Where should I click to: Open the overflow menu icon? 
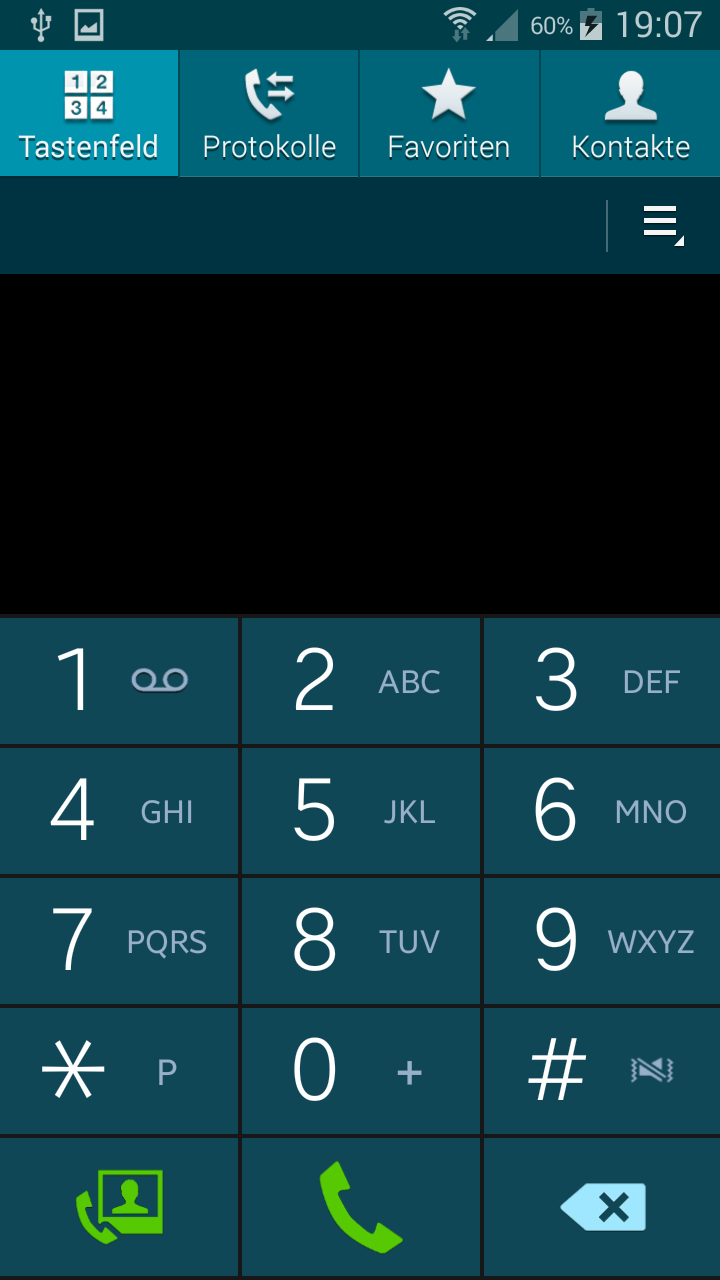point(662,224)
